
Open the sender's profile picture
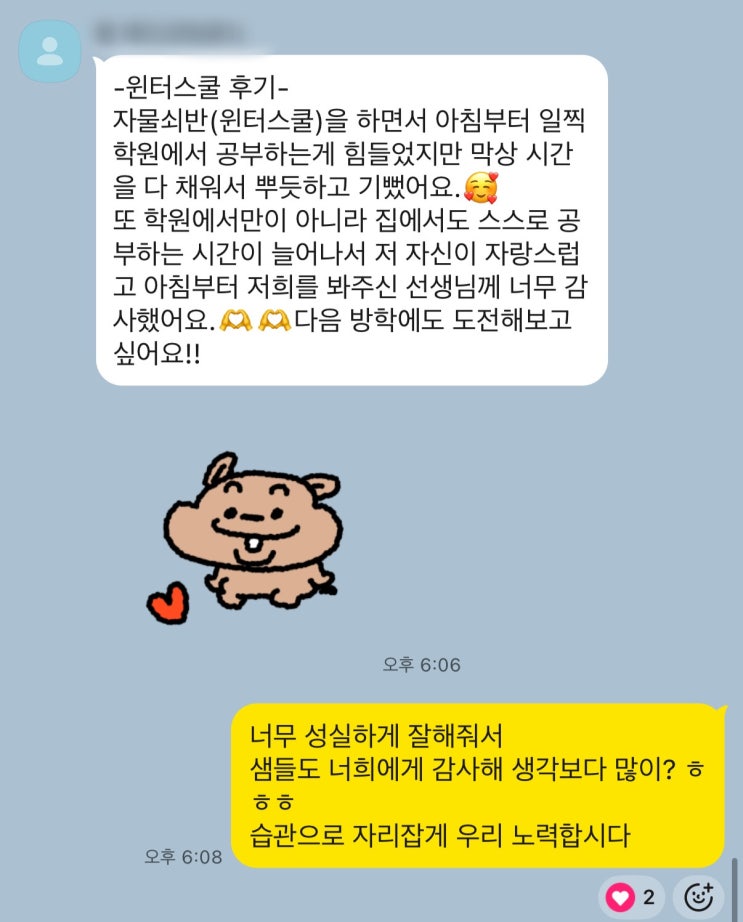[x=50, y=52]
